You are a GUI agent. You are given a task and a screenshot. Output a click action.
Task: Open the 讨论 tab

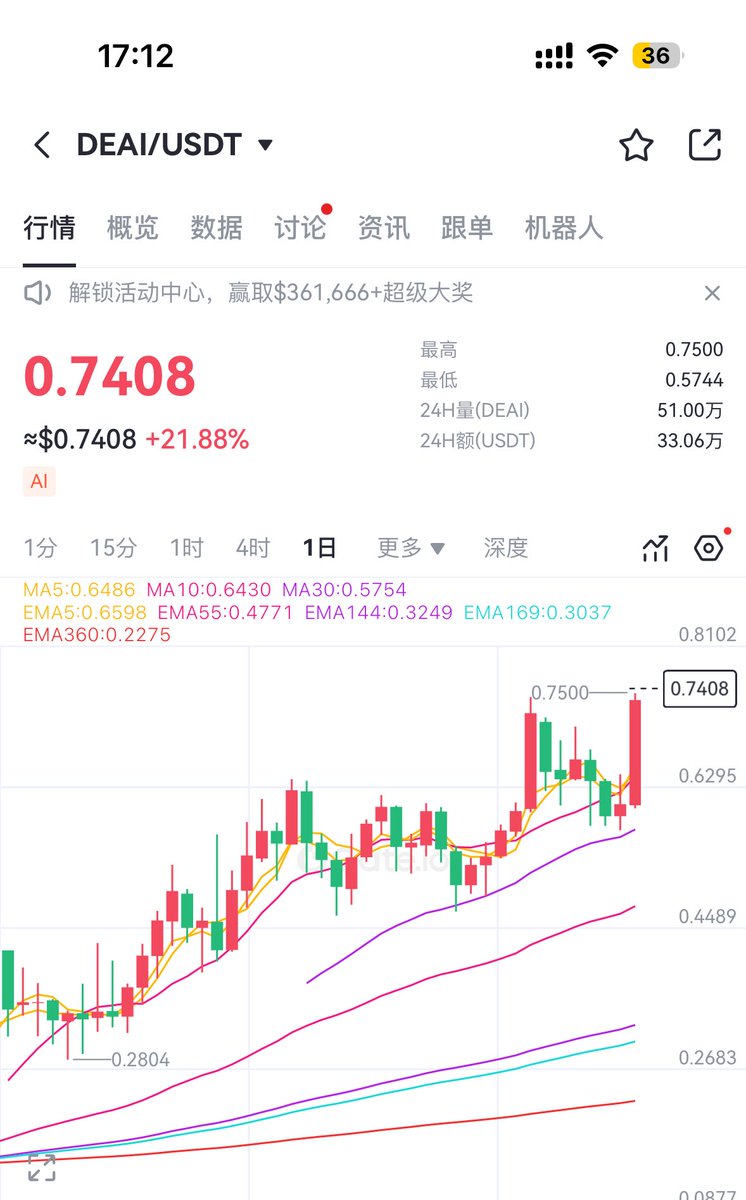click(x=300, y=228)
